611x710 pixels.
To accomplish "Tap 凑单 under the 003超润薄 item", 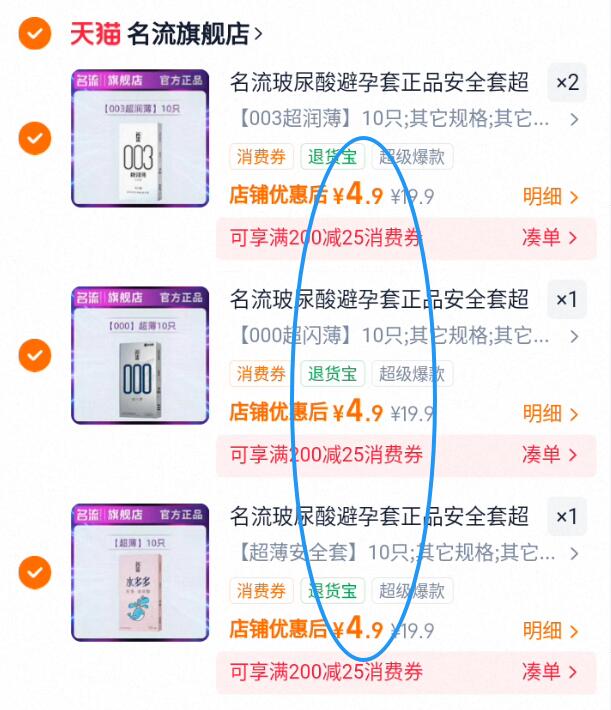I will point(549,237).
